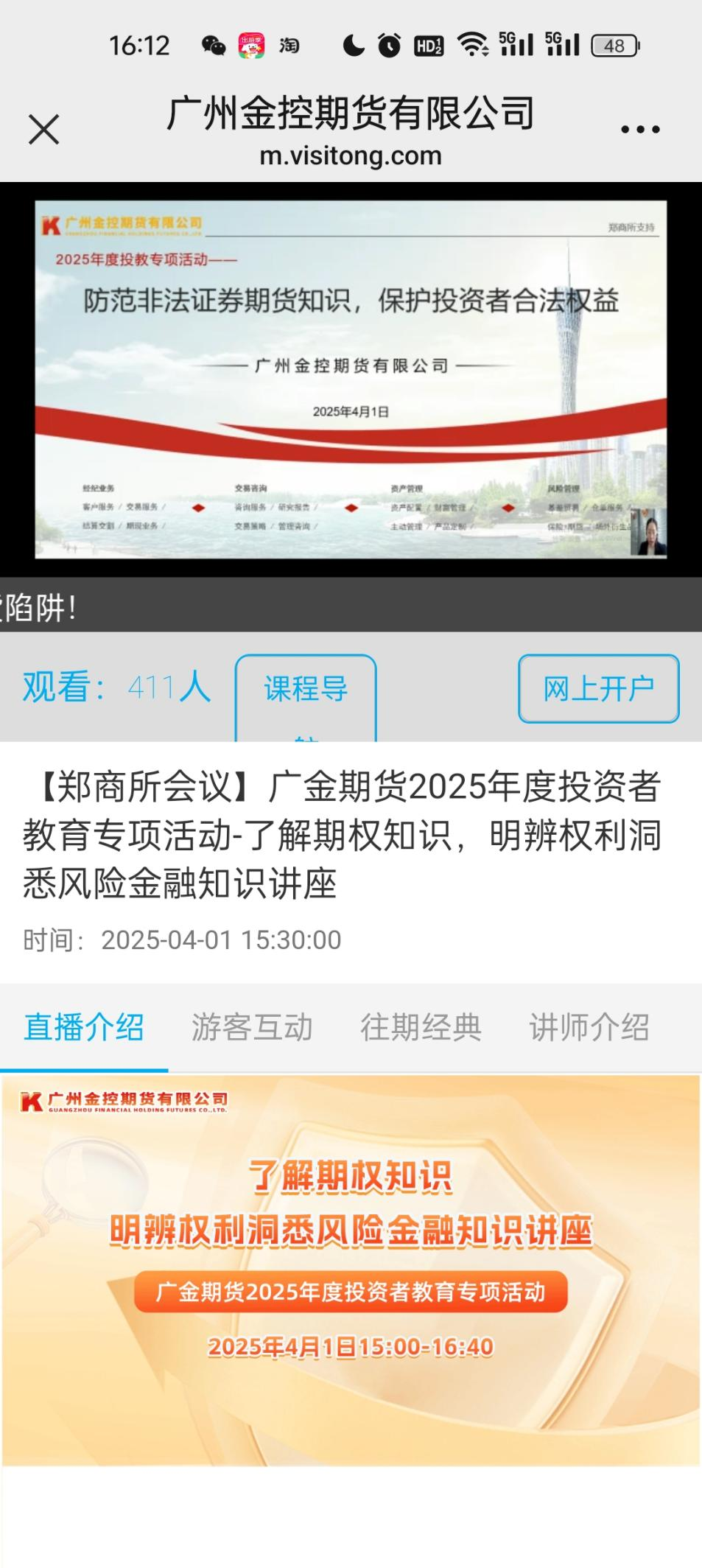Switch to the 游客互动 tab
Viewport: 702px width, 1568px height.
tap(252, 1027)
